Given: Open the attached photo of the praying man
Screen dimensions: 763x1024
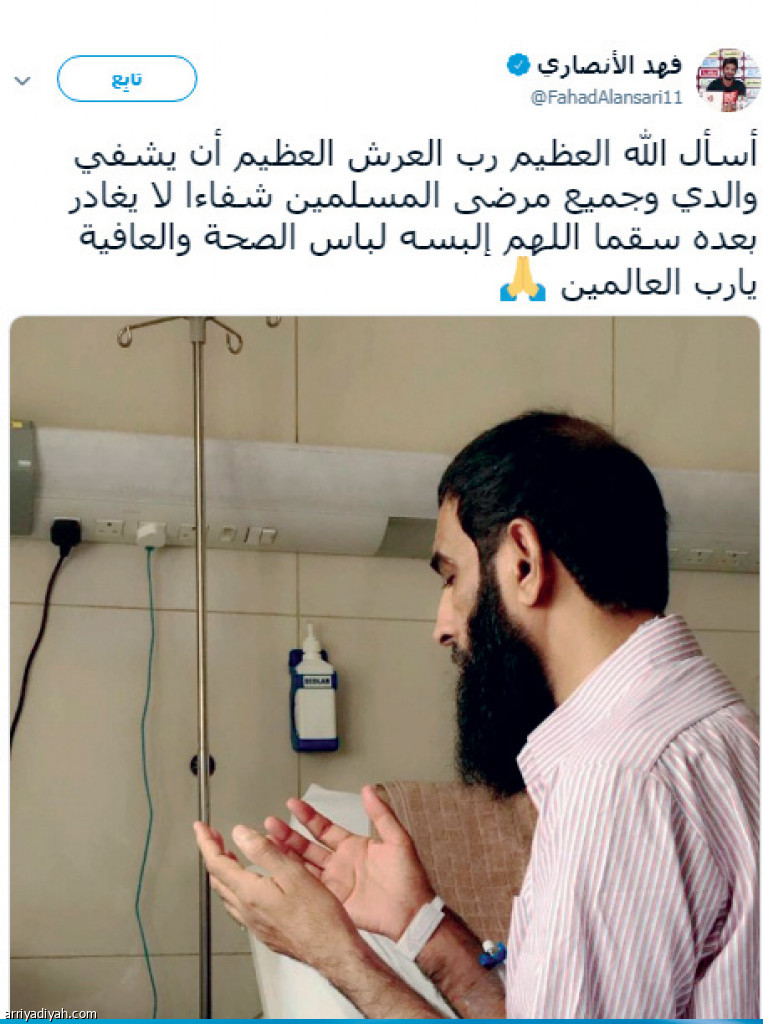Looking at the screenshot, I should click(384, 665).
